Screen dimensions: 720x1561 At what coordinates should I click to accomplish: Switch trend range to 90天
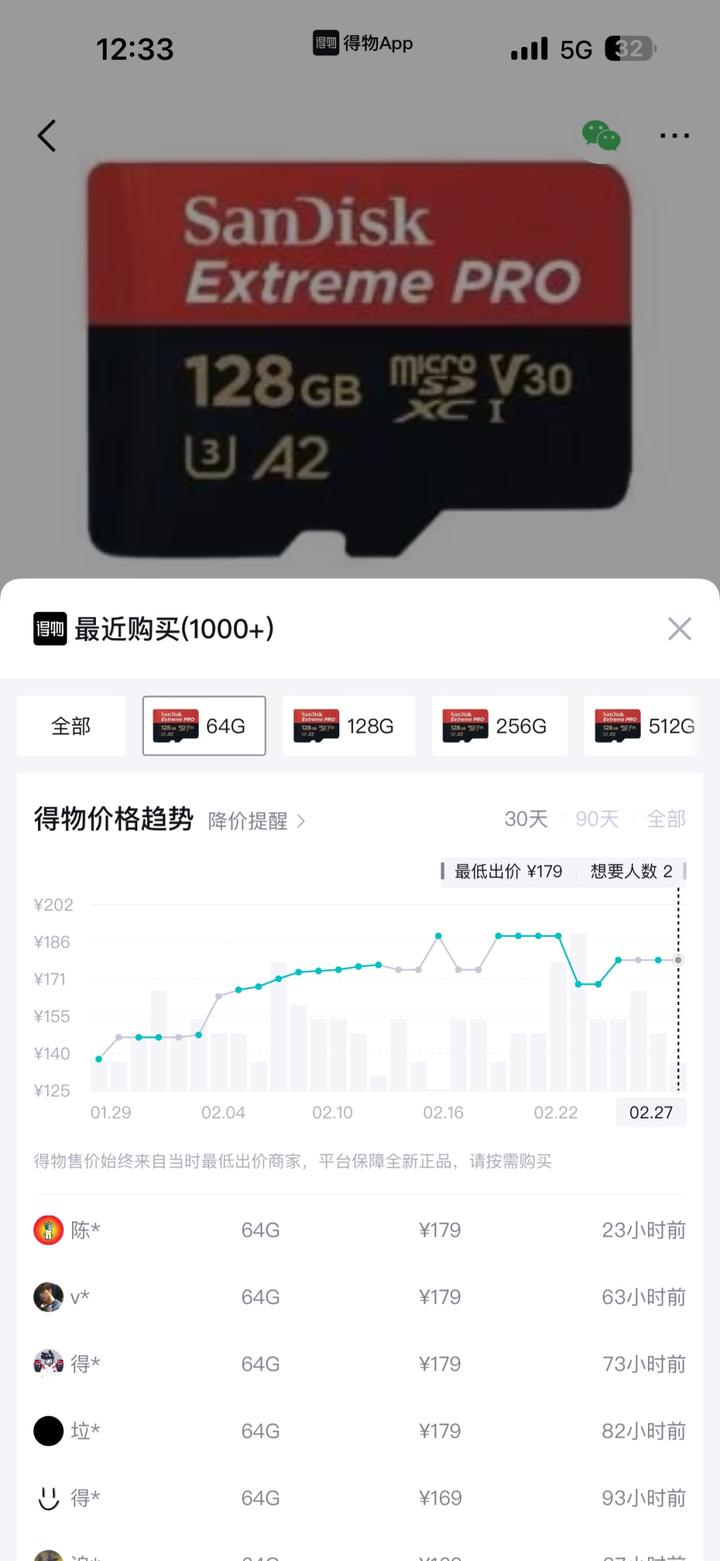coord(597,819)
